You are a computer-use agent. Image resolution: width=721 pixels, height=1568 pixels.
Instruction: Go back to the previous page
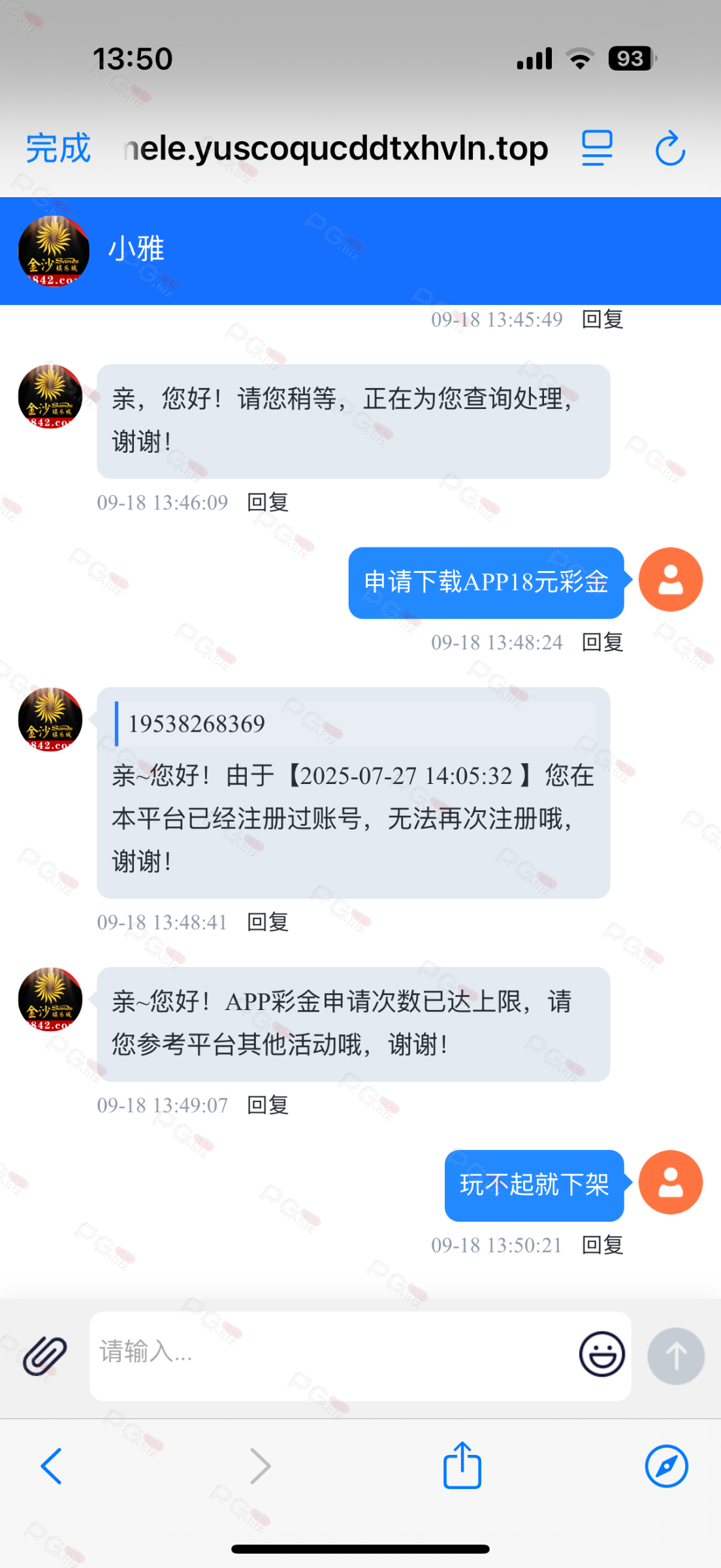pos(51,1466)
